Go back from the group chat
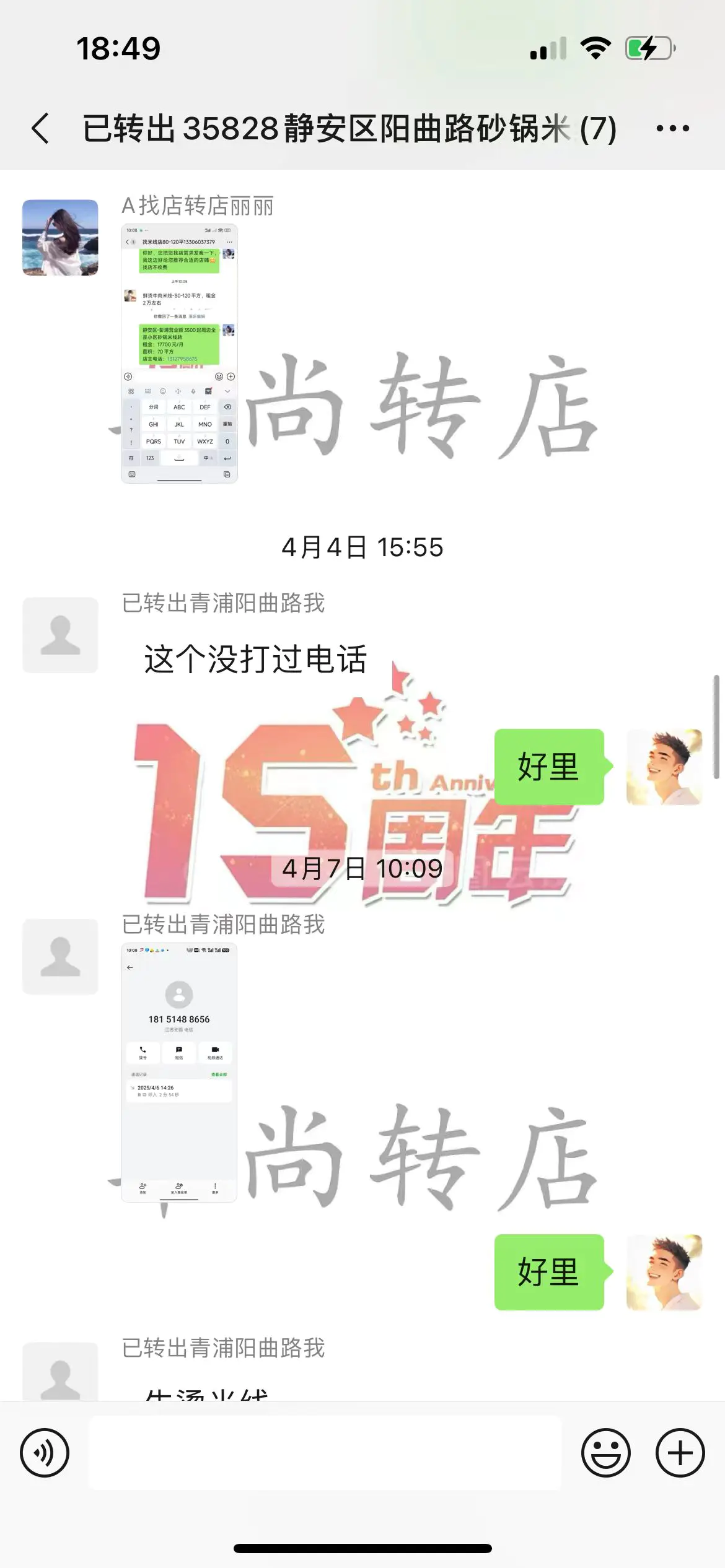This screenshot has height=1568, width=725. click(x=41, y=128)
